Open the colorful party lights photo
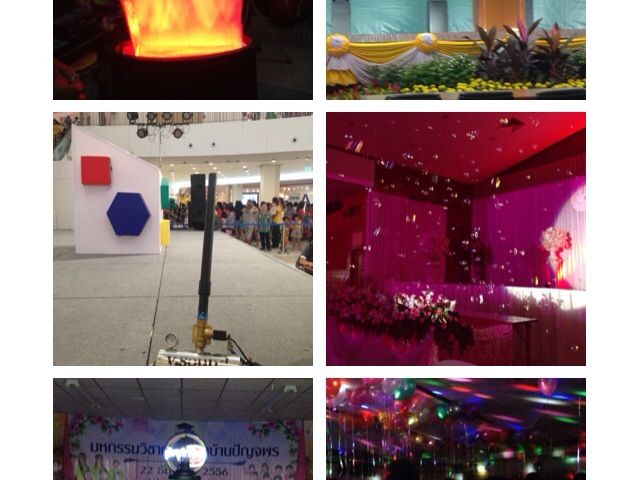 click(455, 429)
